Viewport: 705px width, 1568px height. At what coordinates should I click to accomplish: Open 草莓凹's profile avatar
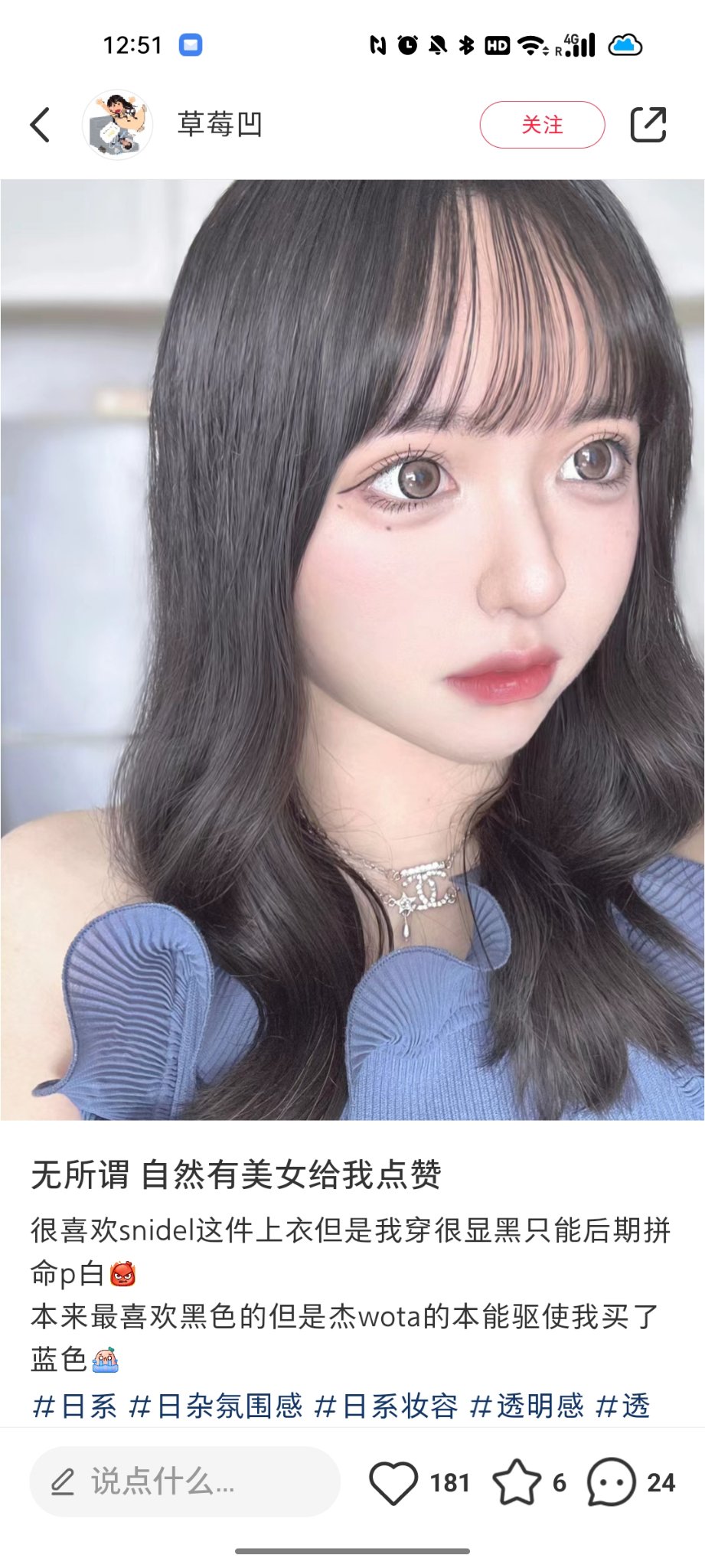coord(118,125)
